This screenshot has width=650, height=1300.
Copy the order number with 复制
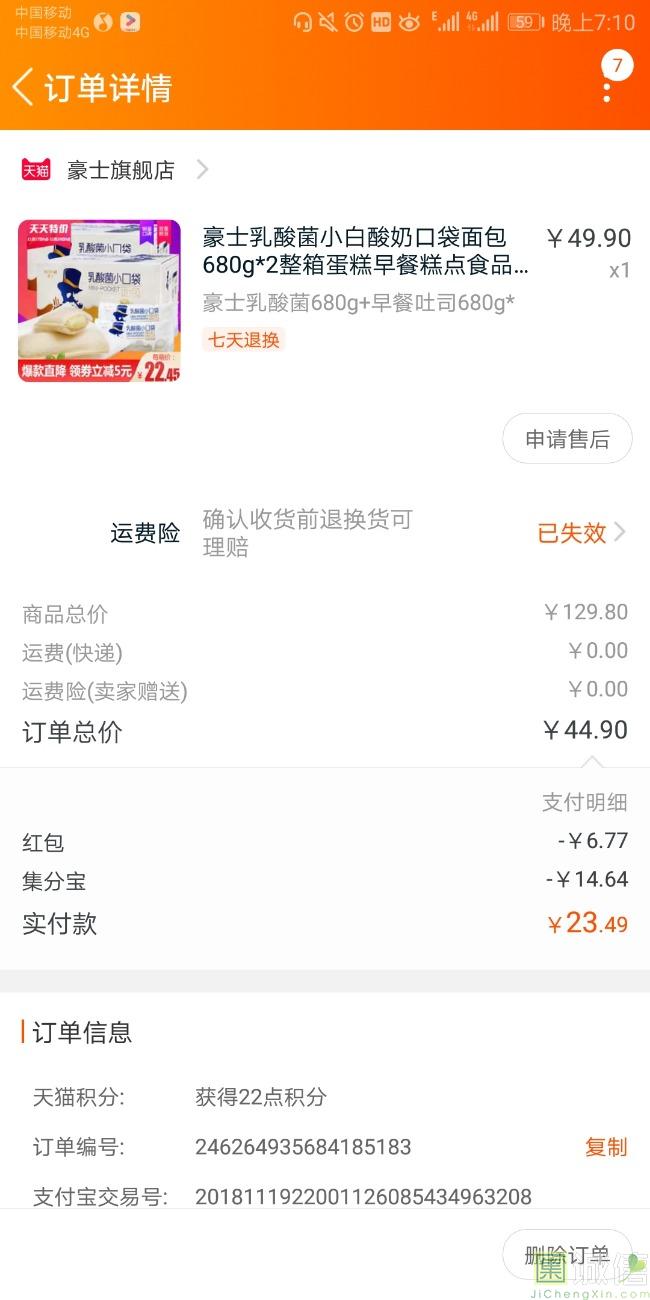[x=606, y=1147]
